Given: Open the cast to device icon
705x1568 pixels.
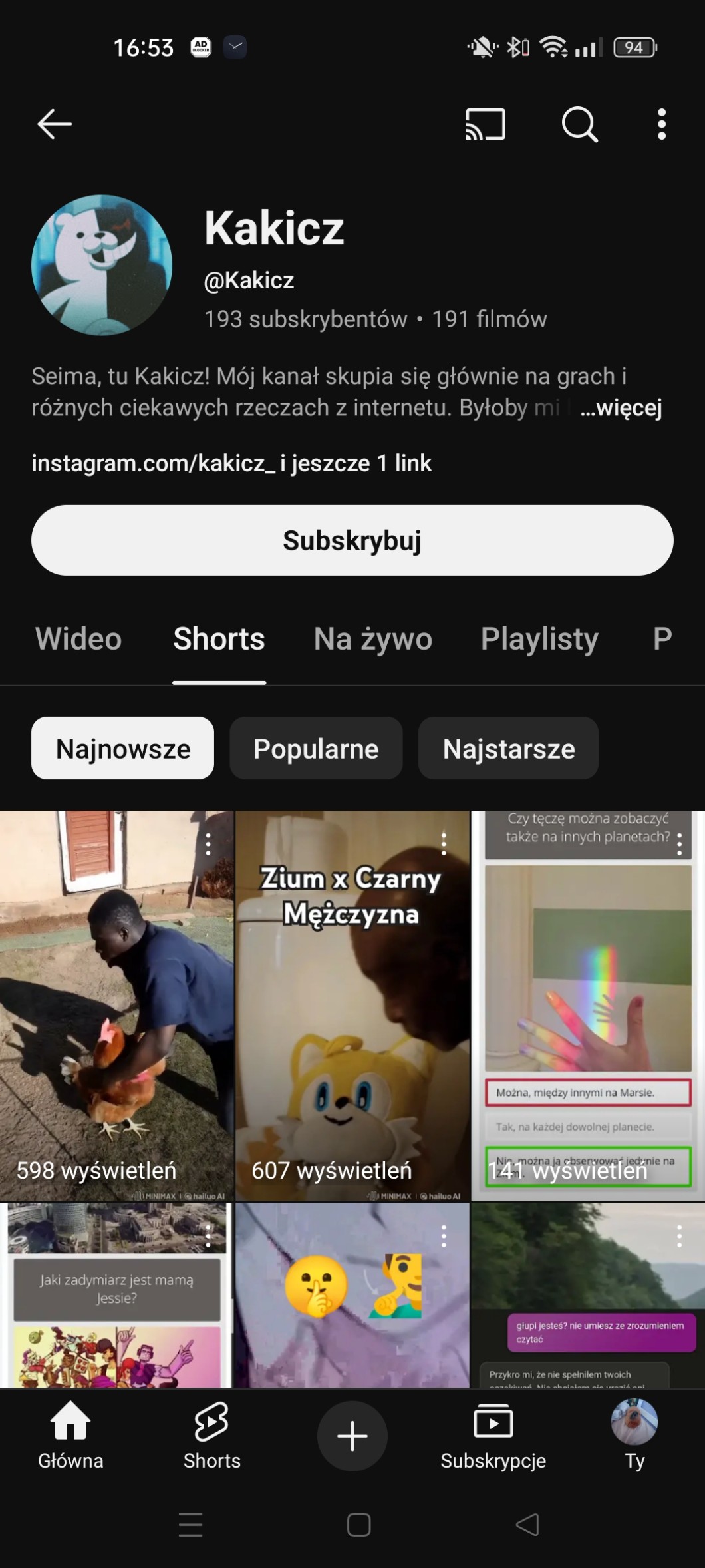Looking at the screenshot, I should pos(486,124).
